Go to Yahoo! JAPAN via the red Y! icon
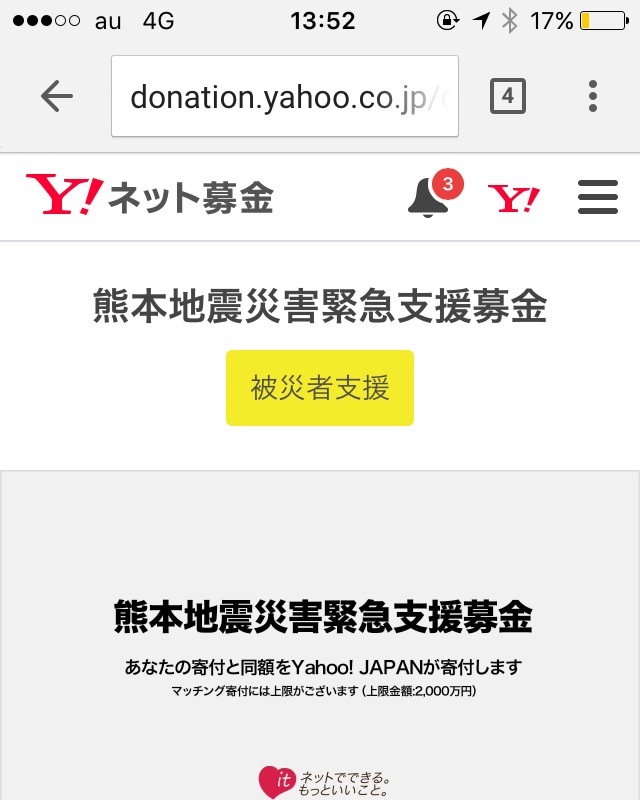 (x=513, y=198)
